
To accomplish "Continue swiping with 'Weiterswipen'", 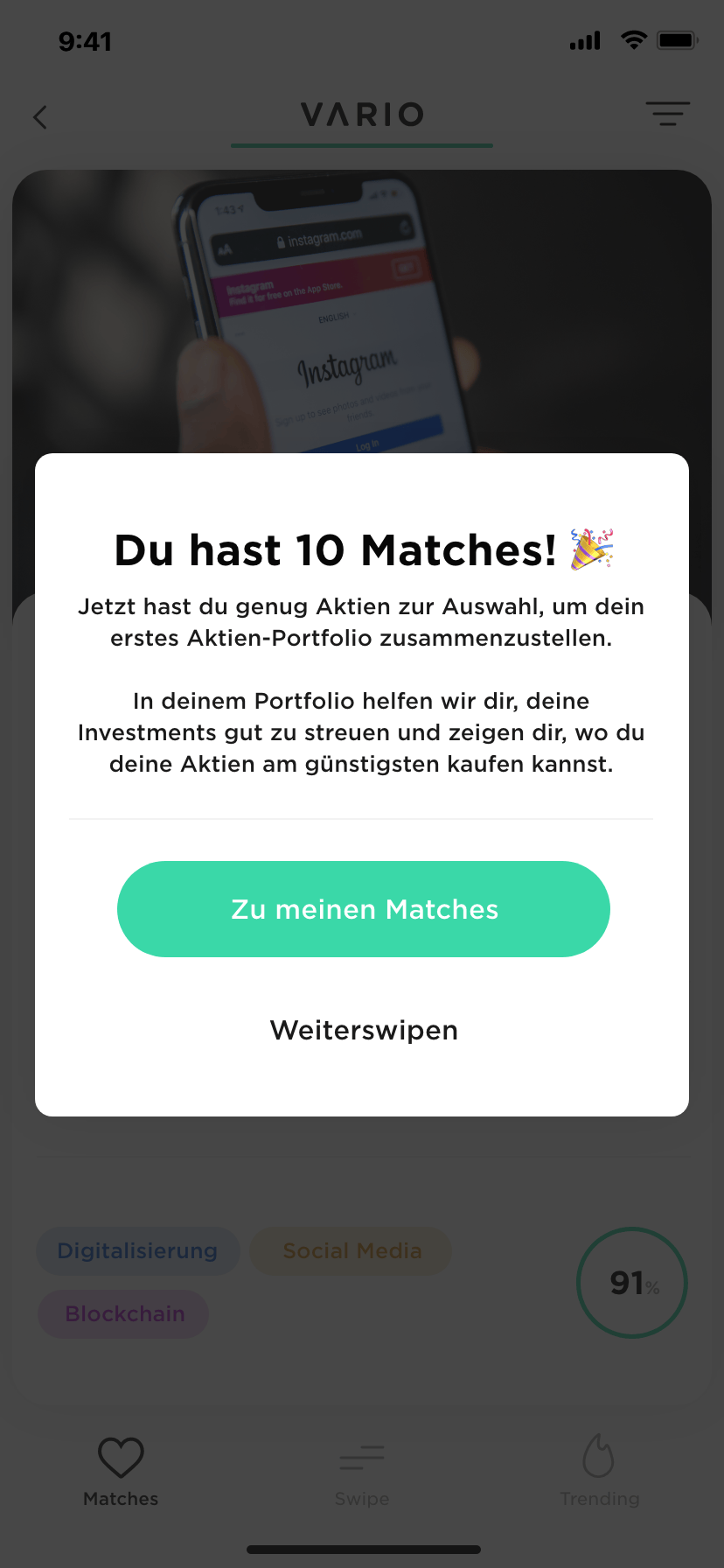I will (364, 1030).
